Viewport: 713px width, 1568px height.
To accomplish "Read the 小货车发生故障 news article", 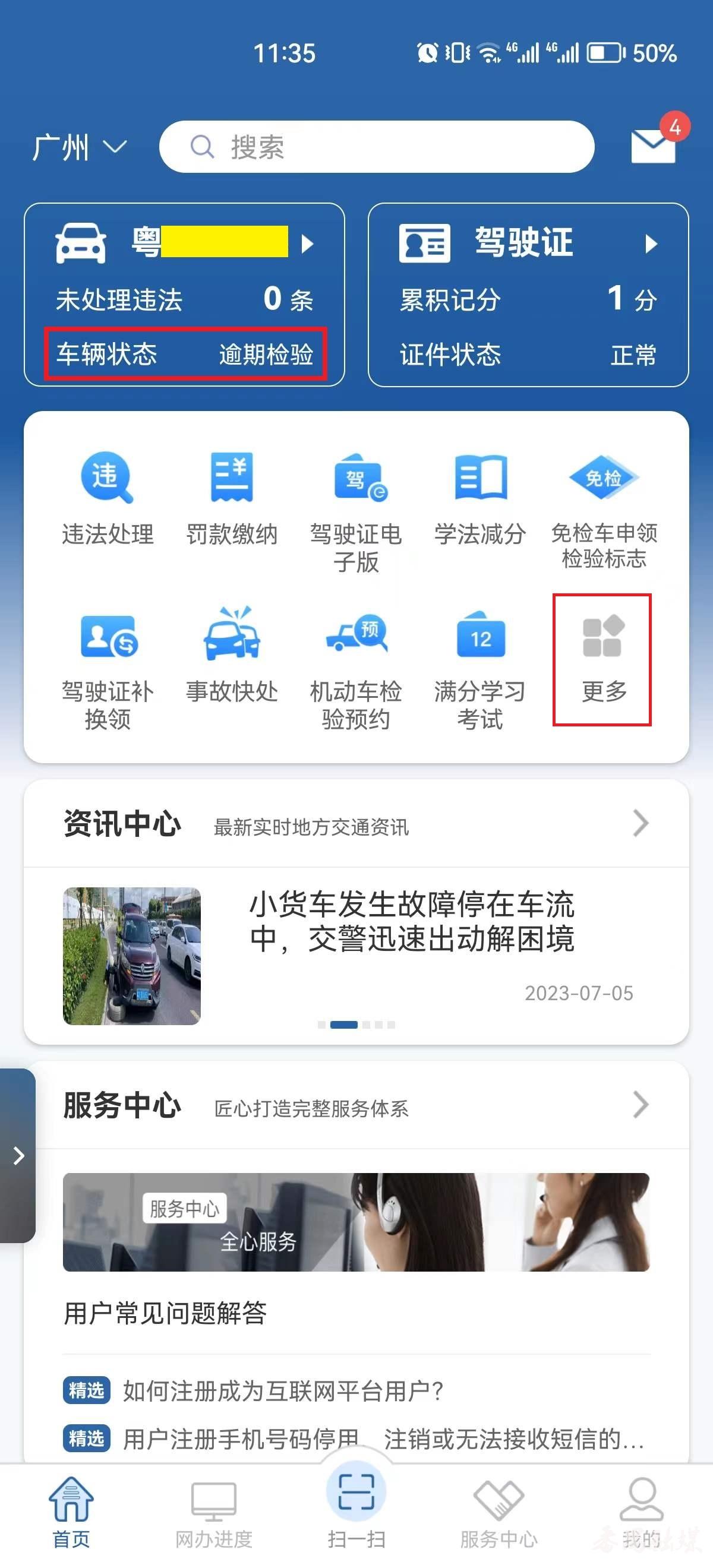I will click(412, 921).
